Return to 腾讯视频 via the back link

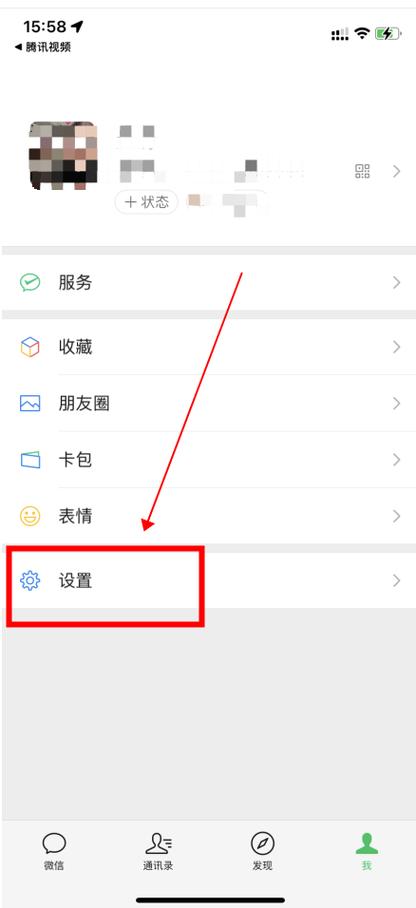tap(43, 47)
